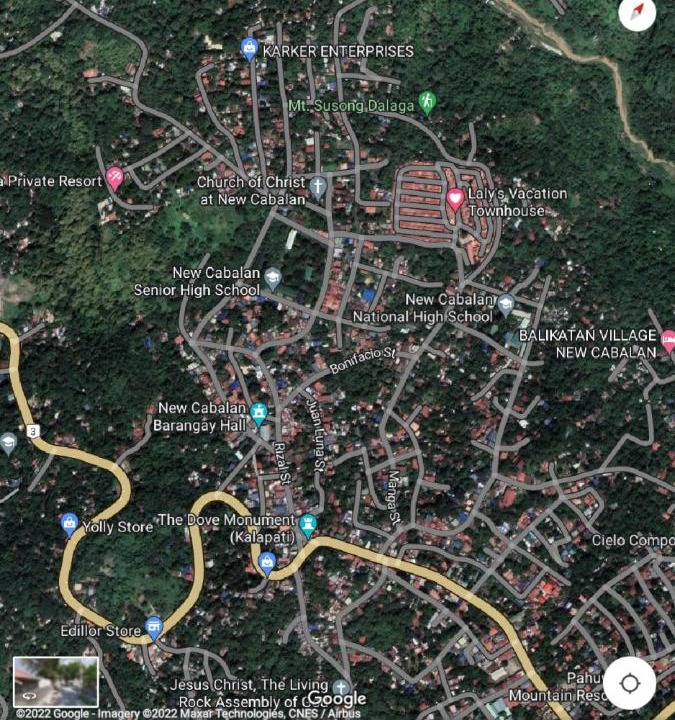Tap the New Cabalan National High School marker
The image size is (675, 720).
click(x=506, y=304)
